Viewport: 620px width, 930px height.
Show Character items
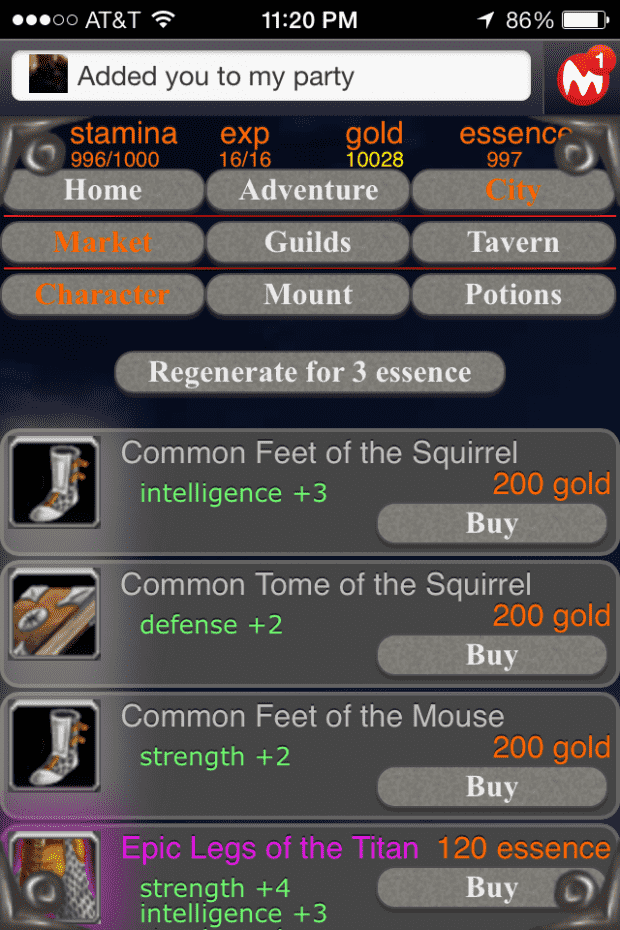pyautogui.click(x=103, y=295)
